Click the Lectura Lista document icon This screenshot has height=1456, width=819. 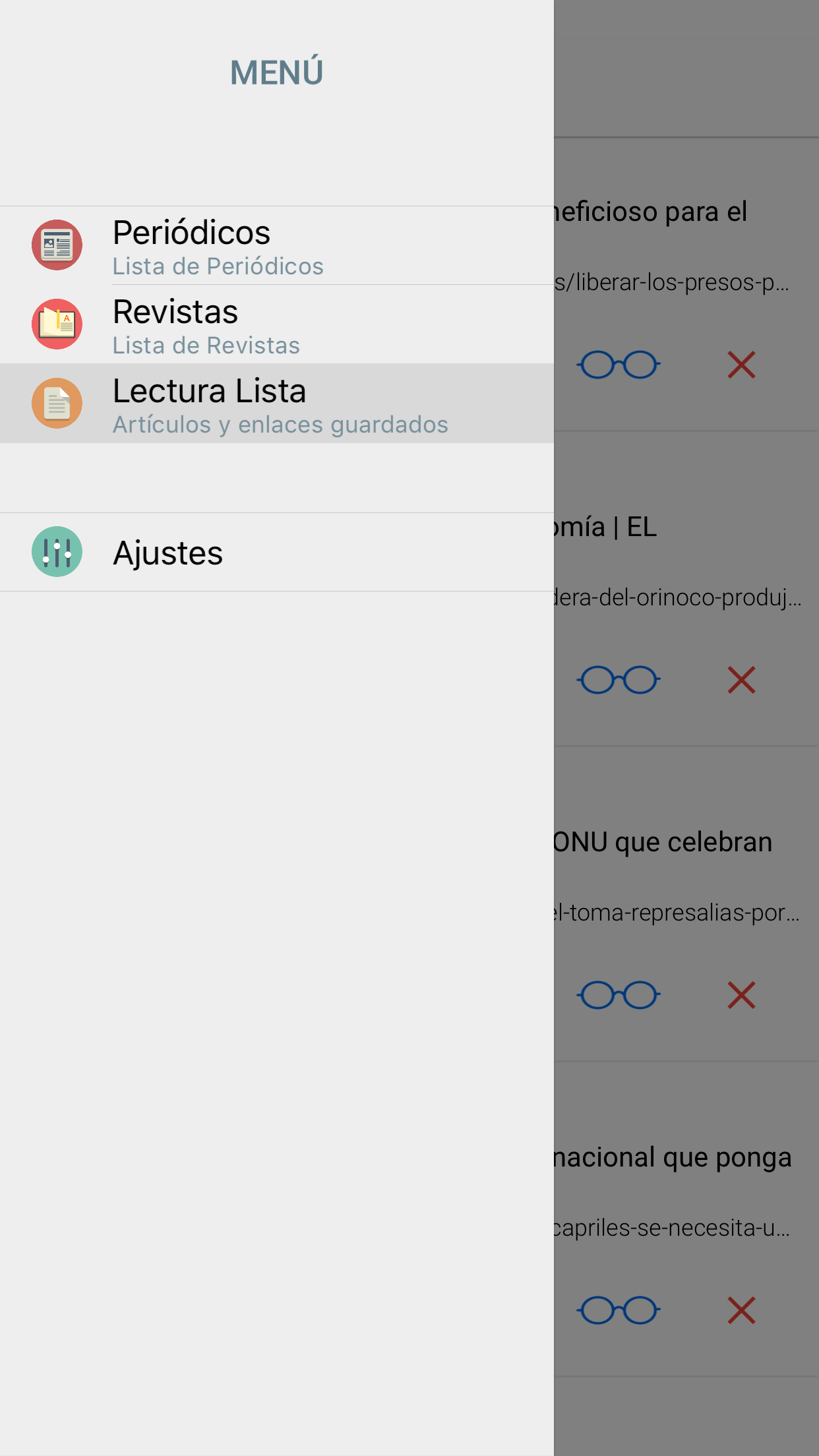point(57,404)
